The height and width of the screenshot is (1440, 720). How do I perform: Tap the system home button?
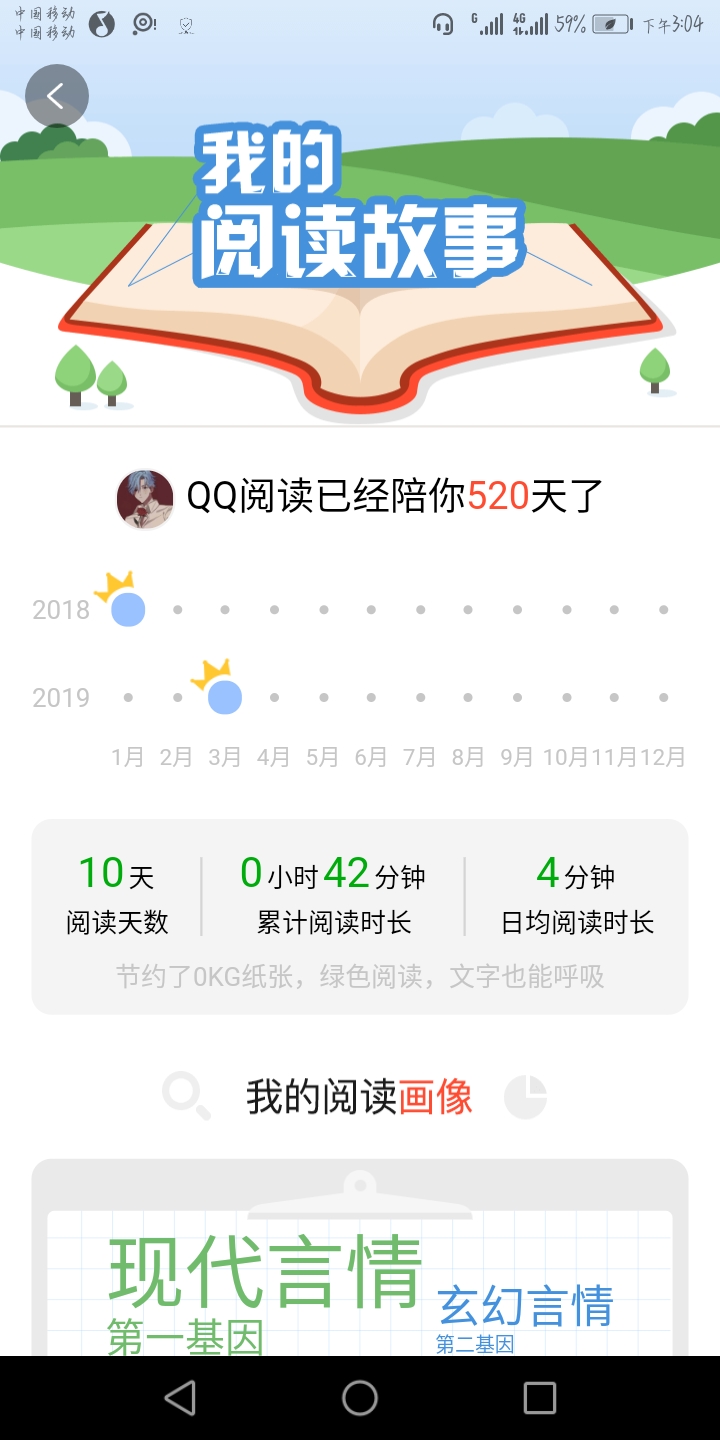pyautogui.click(x=360, y=1397)
